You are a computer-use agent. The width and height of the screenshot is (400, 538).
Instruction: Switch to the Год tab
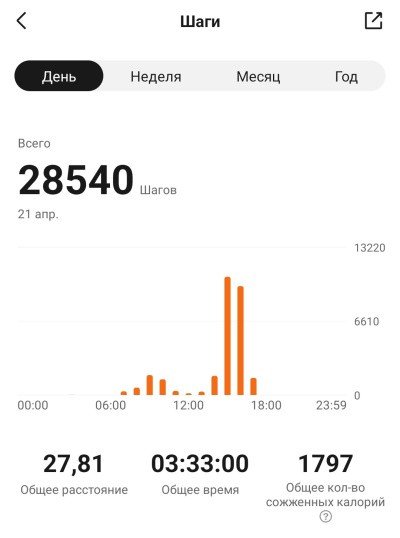[x=346, y=76]
